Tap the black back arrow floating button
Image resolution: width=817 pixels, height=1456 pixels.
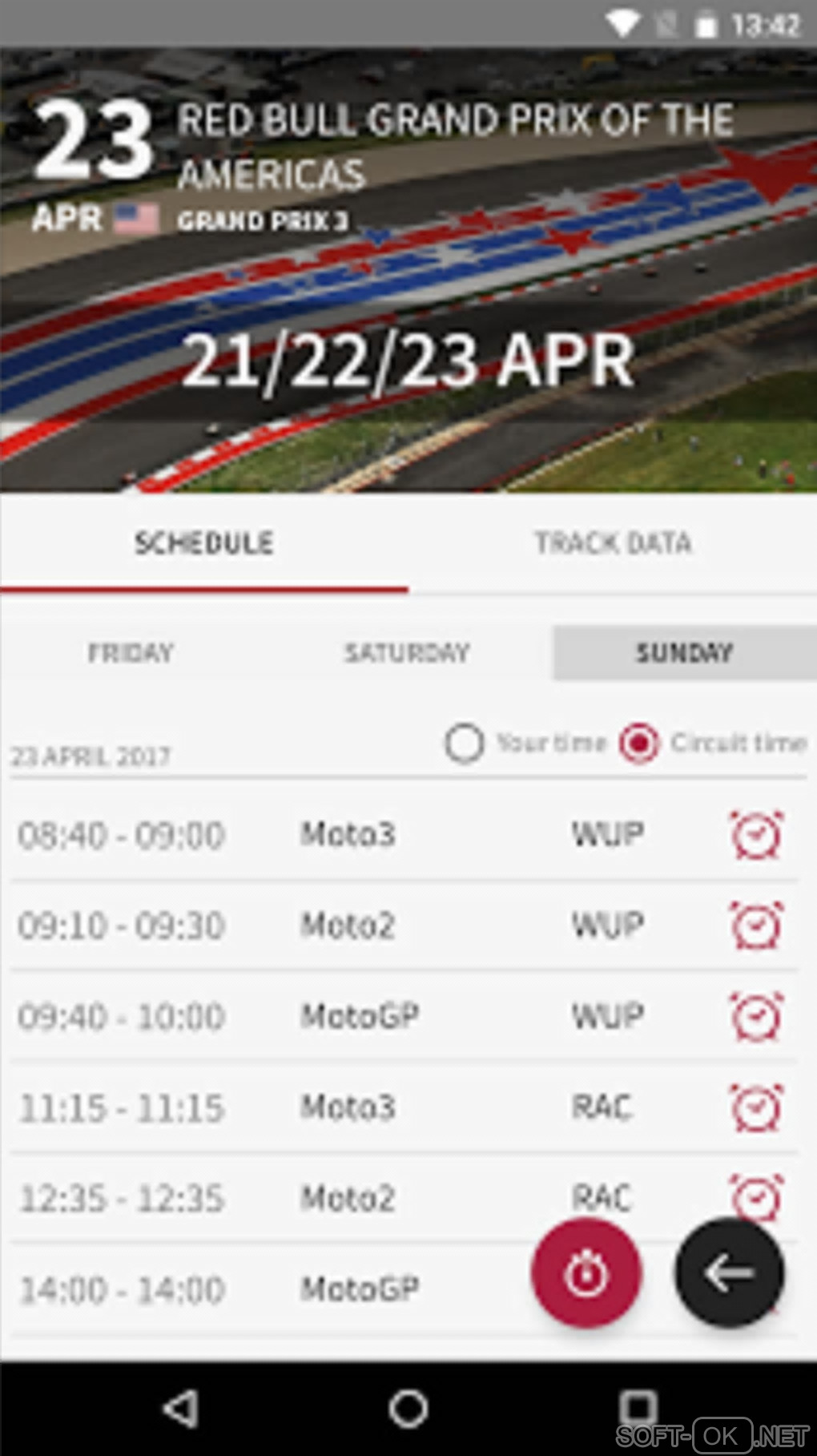pyautogui.click(x=729, y=1272)
